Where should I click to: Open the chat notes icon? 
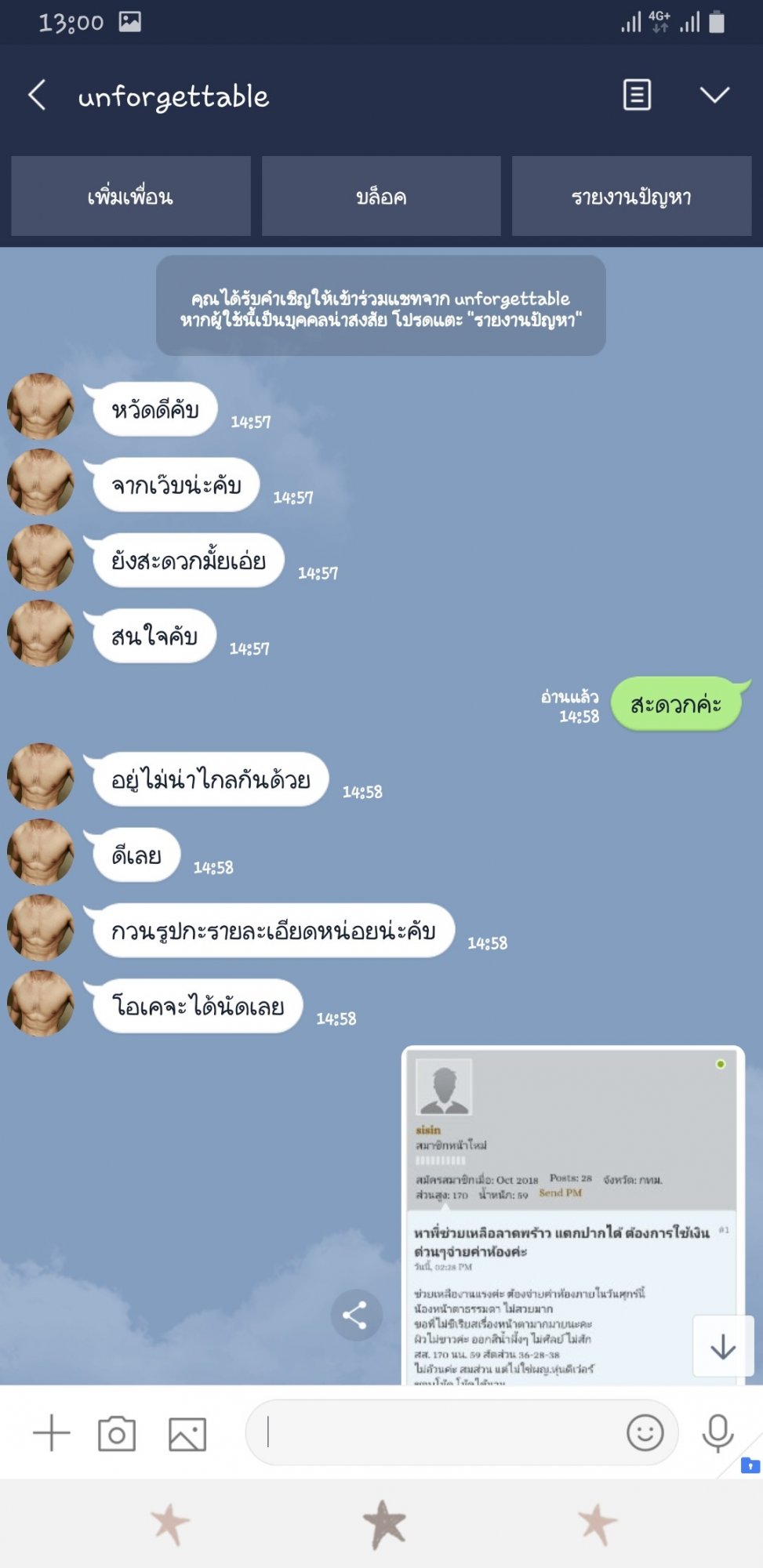tap(637, 95)
